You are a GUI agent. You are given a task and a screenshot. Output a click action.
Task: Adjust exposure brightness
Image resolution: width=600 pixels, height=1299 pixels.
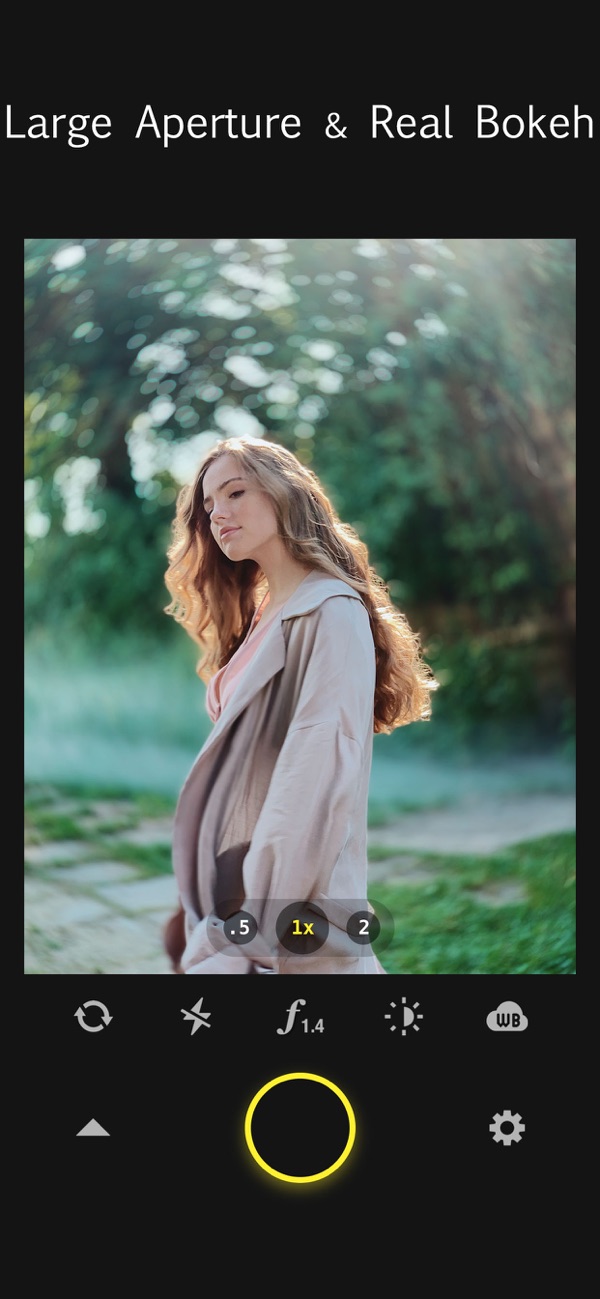pos(404,1018)
